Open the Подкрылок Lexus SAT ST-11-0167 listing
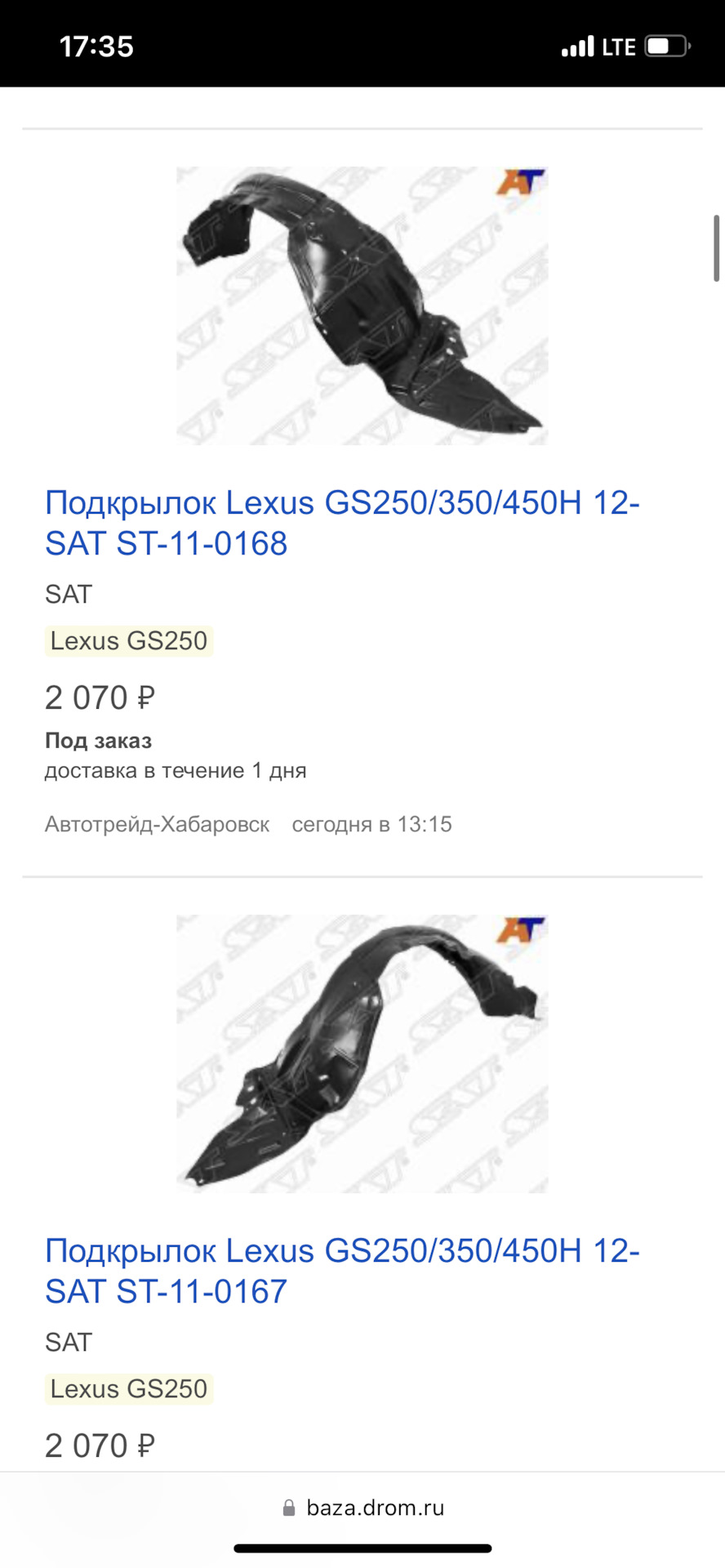The height and width of the screenshot is (1568, 725). point(341,1271)
